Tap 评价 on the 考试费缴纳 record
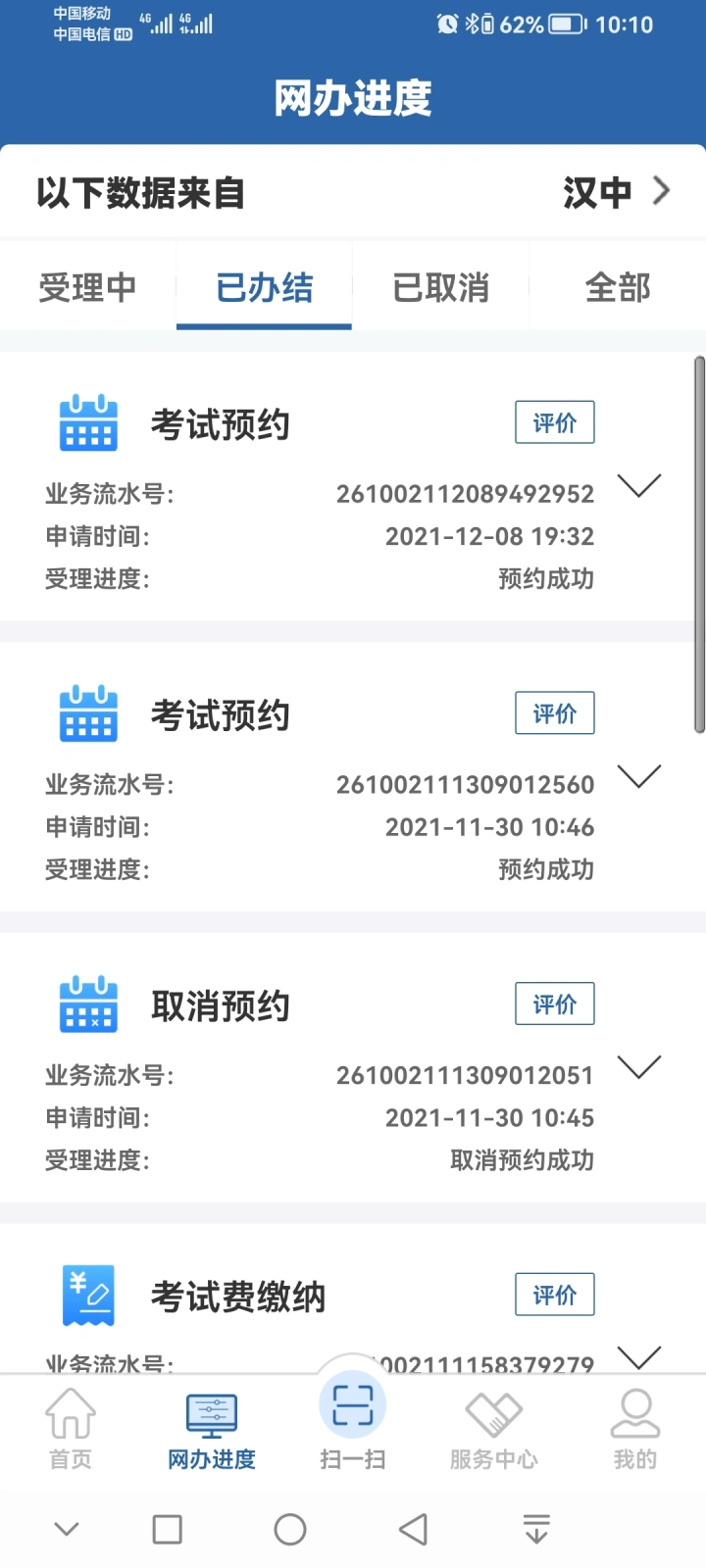 click(x=554, y=1295)
